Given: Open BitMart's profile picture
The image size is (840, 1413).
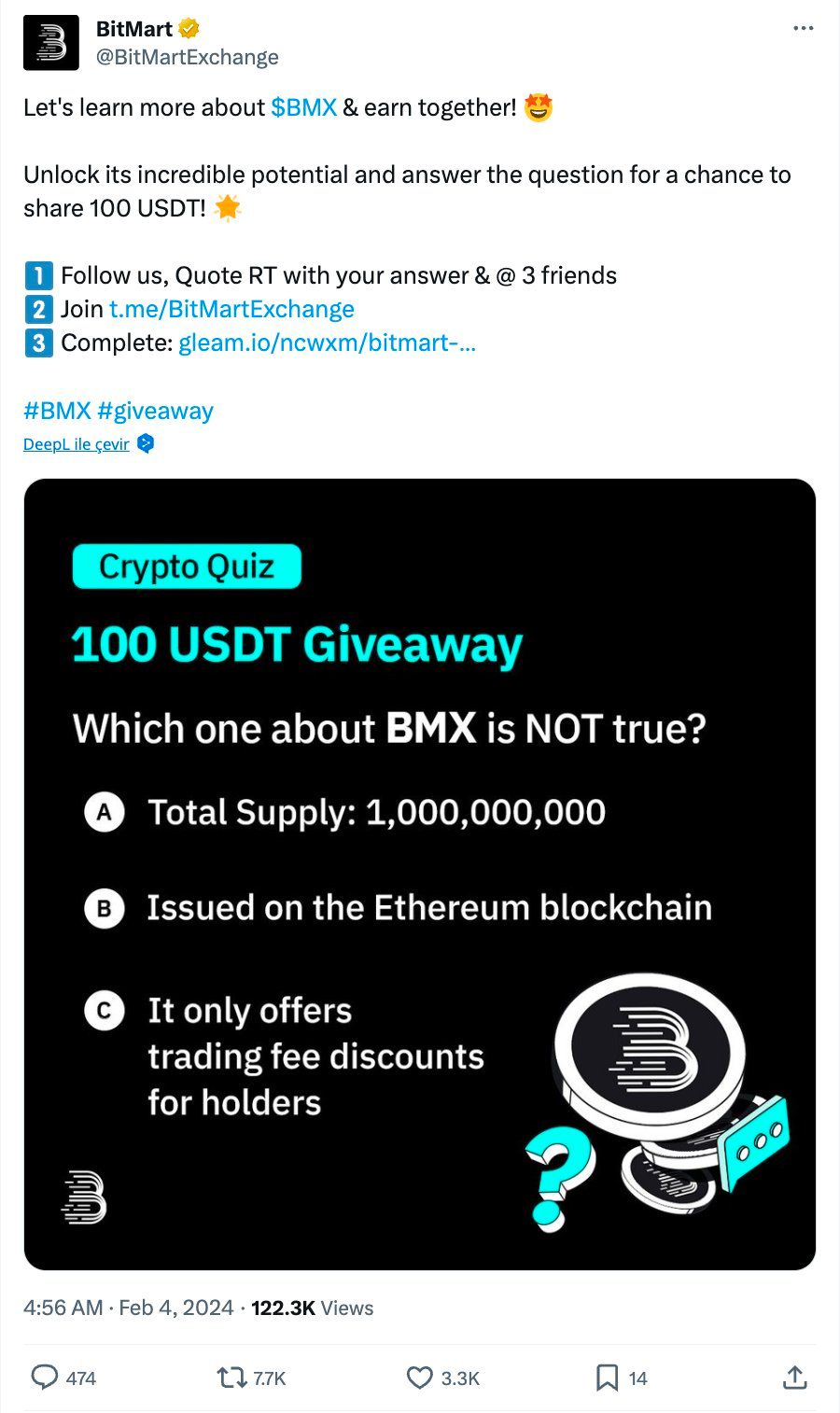Looking at the screenshot, I should (50, 43).
